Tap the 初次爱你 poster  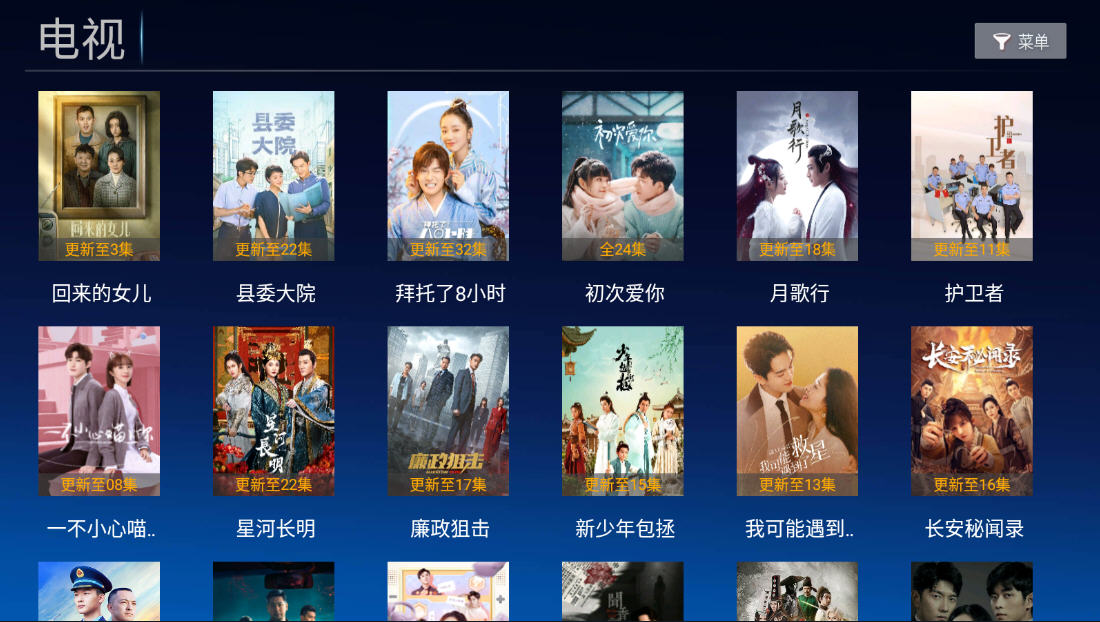(x=622, y=176)
